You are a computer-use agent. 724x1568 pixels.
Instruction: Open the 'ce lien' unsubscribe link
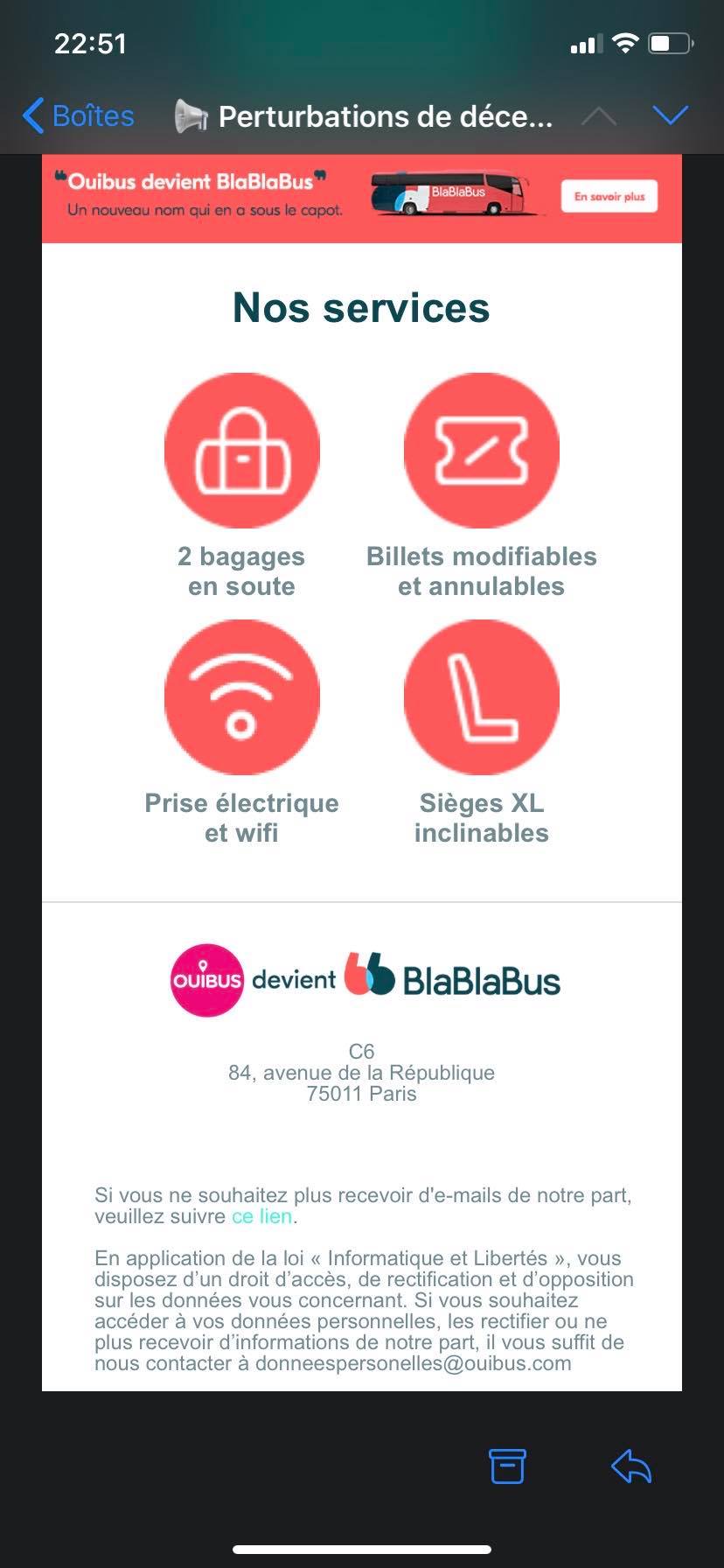tap(261, 1216)
